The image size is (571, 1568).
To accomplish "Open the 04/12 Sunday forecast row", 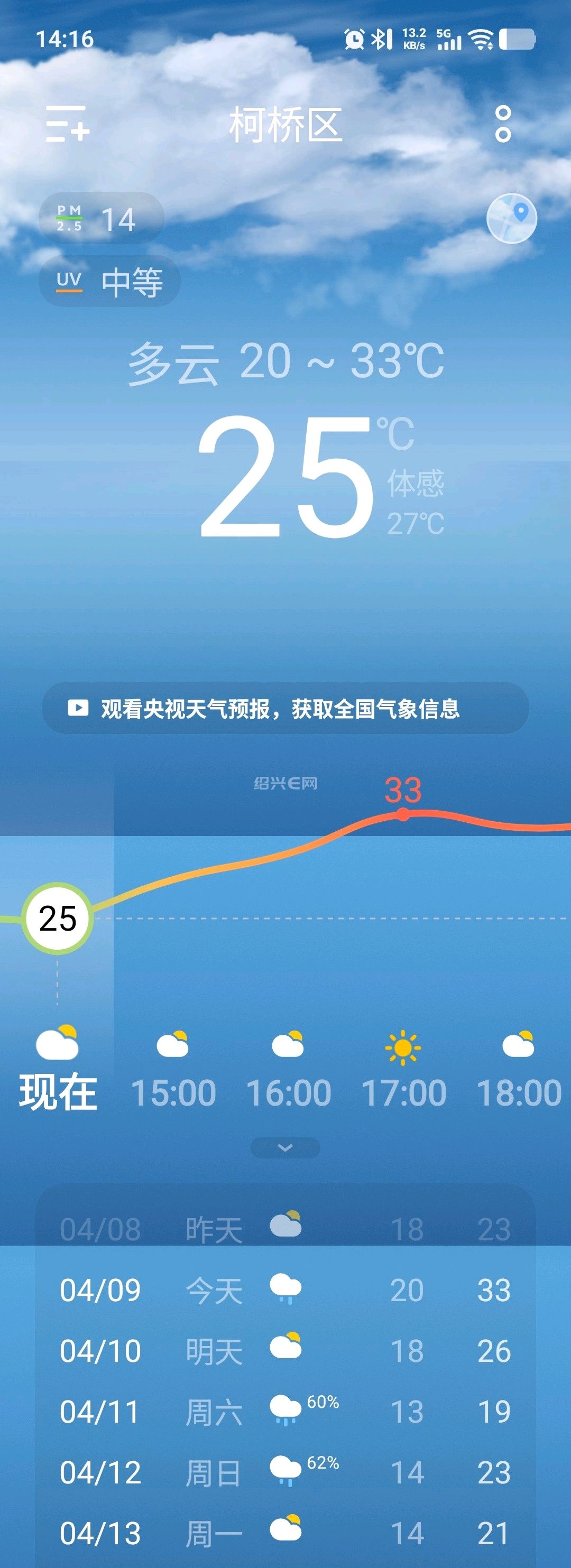I will click(x=285, y=1472).
